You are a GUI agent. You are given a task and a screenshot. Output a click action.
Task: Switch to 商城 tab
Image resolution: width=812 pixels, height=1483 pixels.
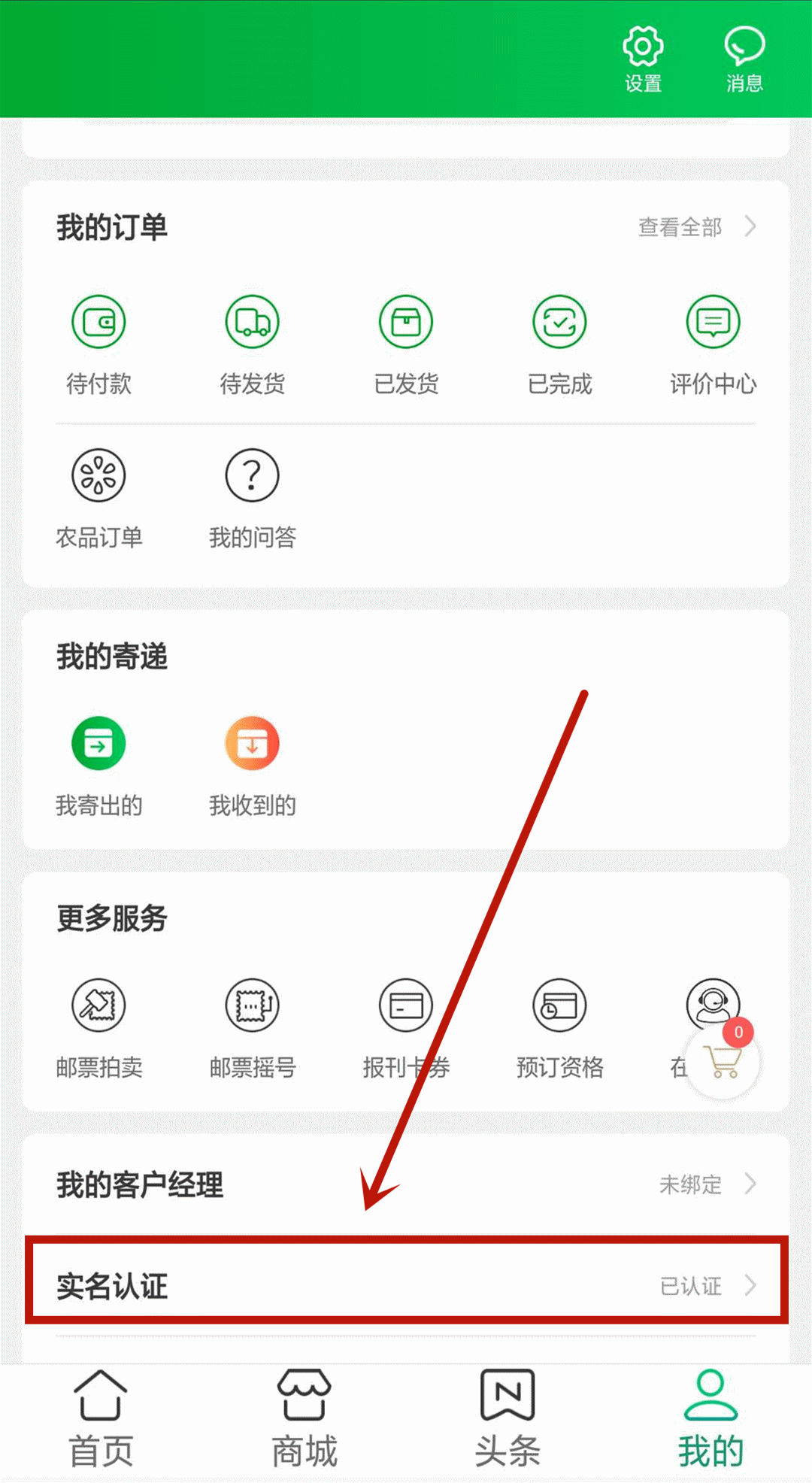coord(304,1418)
